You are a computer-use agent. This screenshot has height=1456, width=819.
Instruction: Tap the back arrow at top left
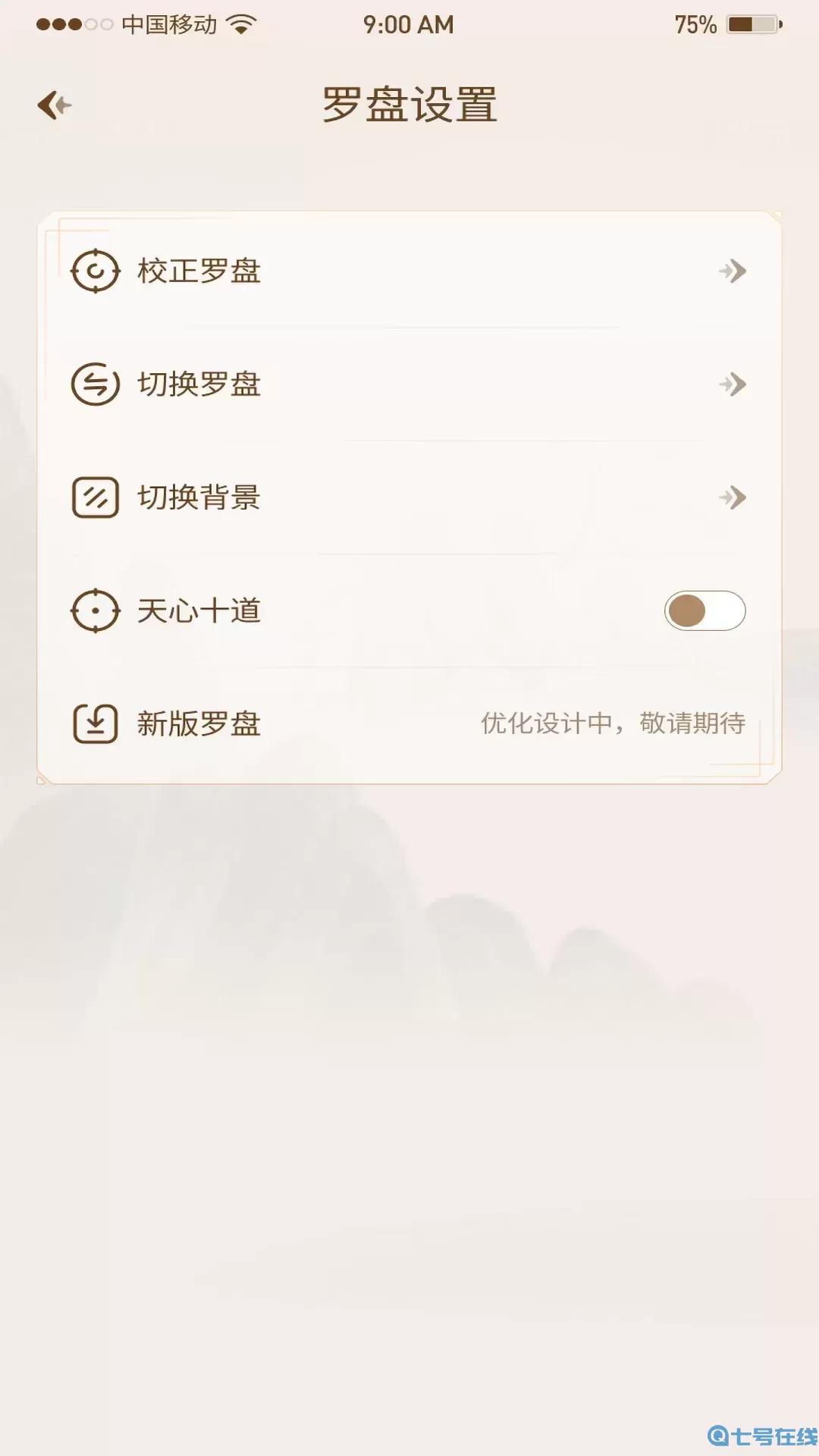coord(53,105)
